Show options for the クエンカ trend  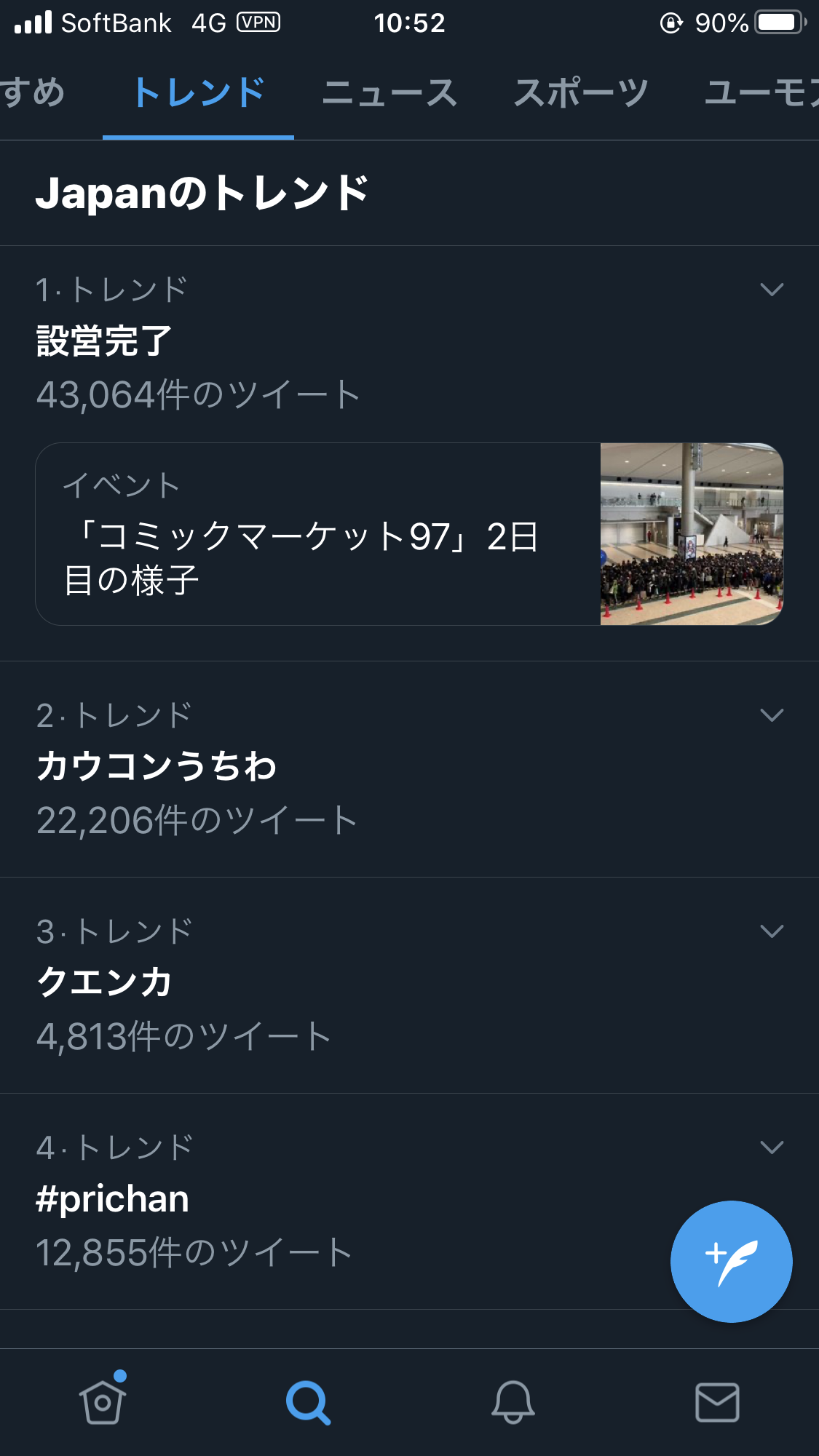(771, 931)
